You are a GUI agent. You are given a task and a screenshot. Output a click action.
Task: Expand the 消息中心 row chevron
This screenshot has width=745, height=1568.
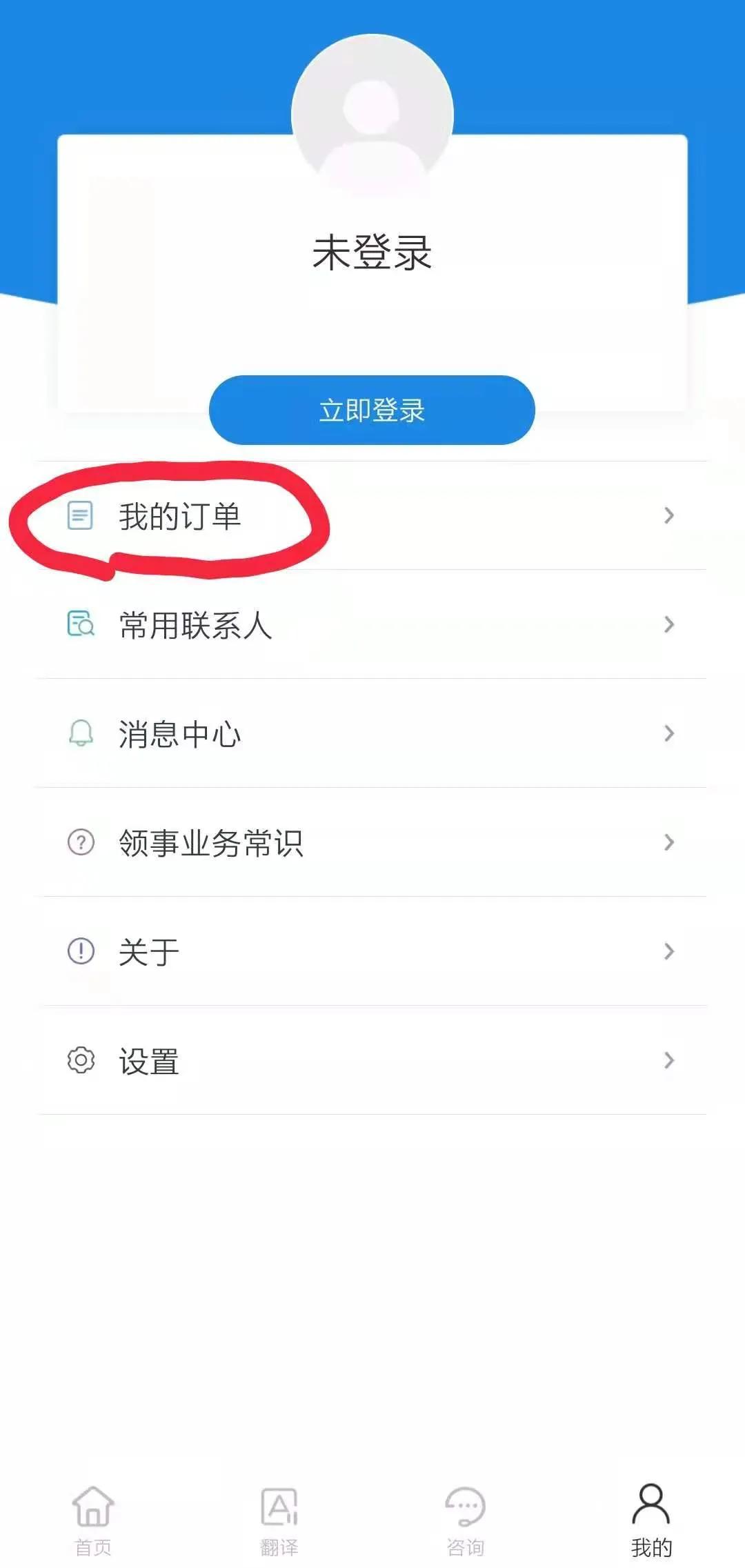[668, 733]
